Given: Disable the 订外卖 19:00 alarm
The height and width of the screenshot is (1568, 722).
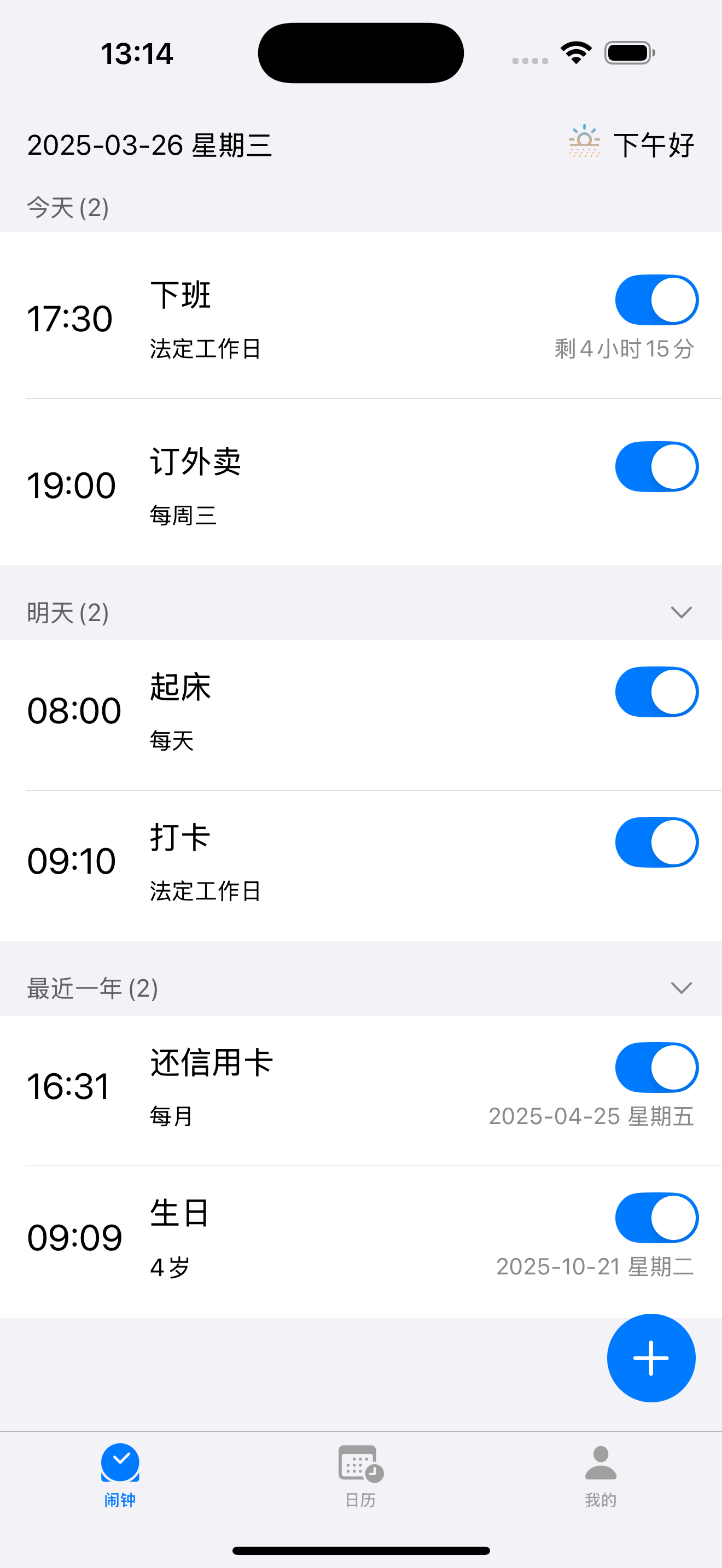Looking at the screenshot, I should click(656, 467).
